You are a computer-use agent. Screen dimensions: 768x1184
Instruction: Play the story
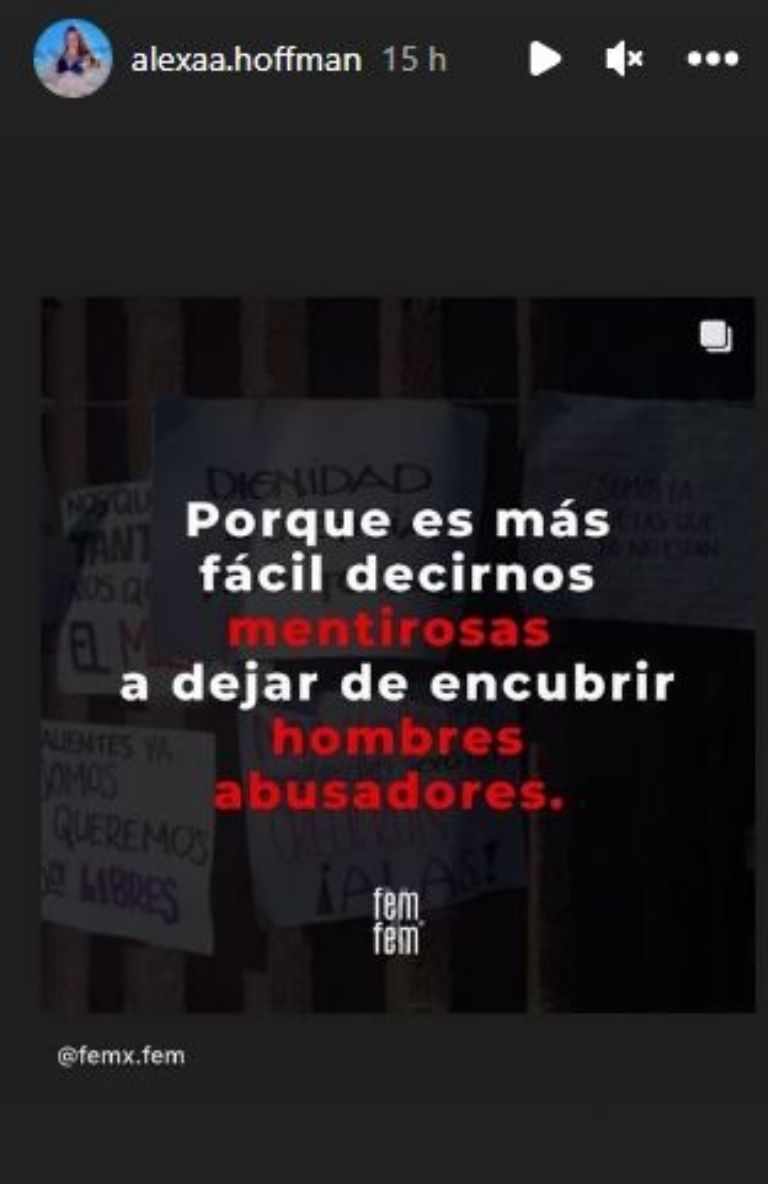point(544,59)
